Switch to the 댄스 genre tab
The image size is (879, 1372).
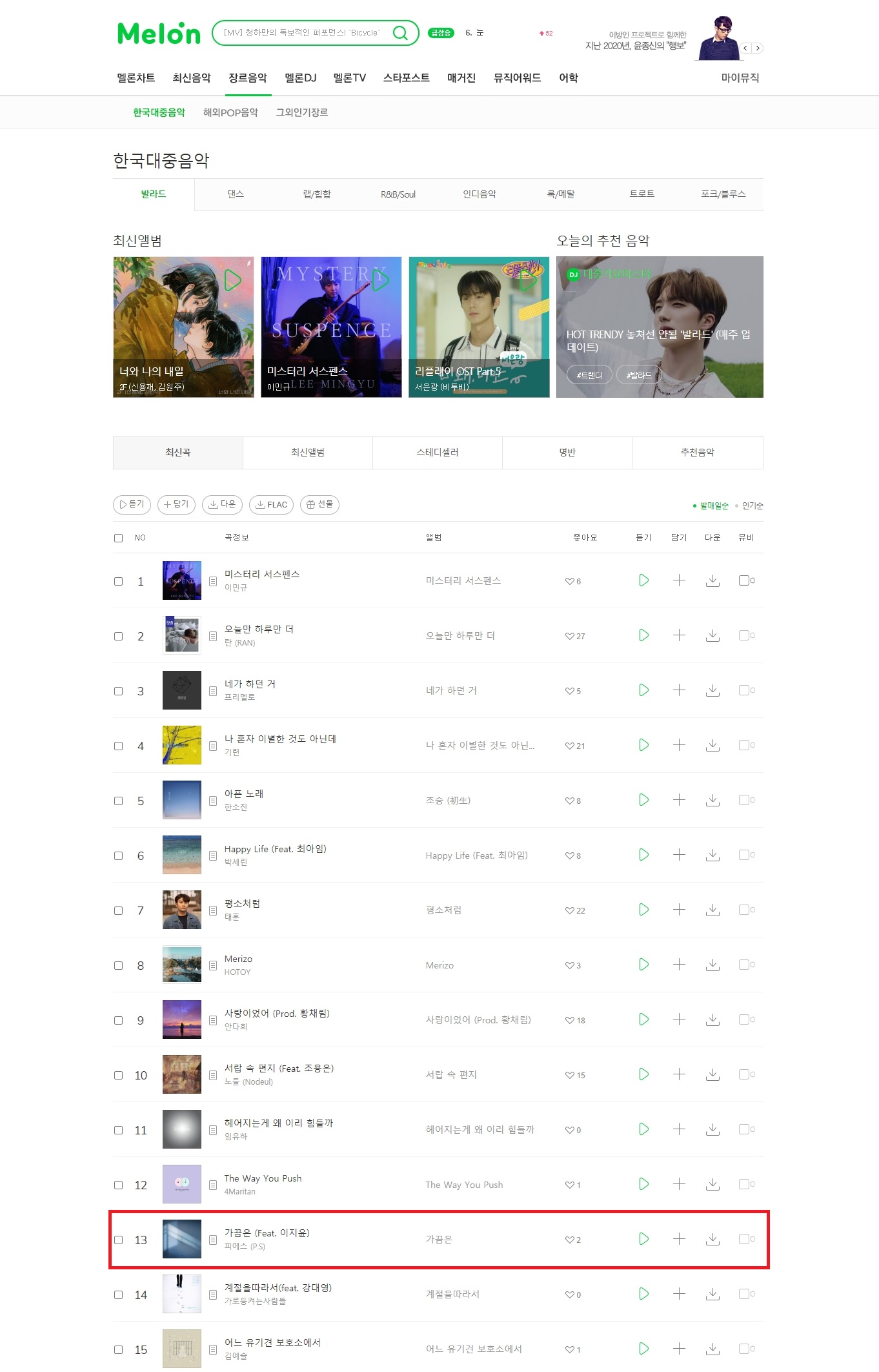click(x=236, y=194)
